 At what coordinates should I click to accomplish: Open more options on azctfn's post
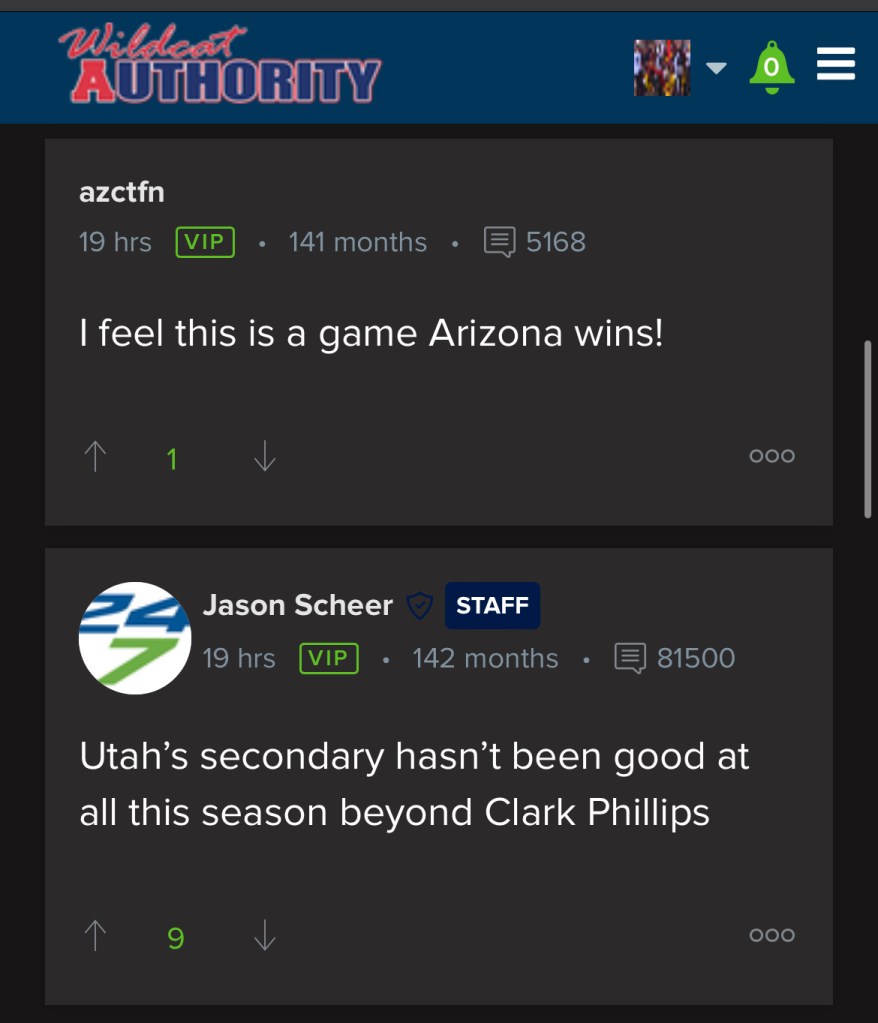pos(771,456)
